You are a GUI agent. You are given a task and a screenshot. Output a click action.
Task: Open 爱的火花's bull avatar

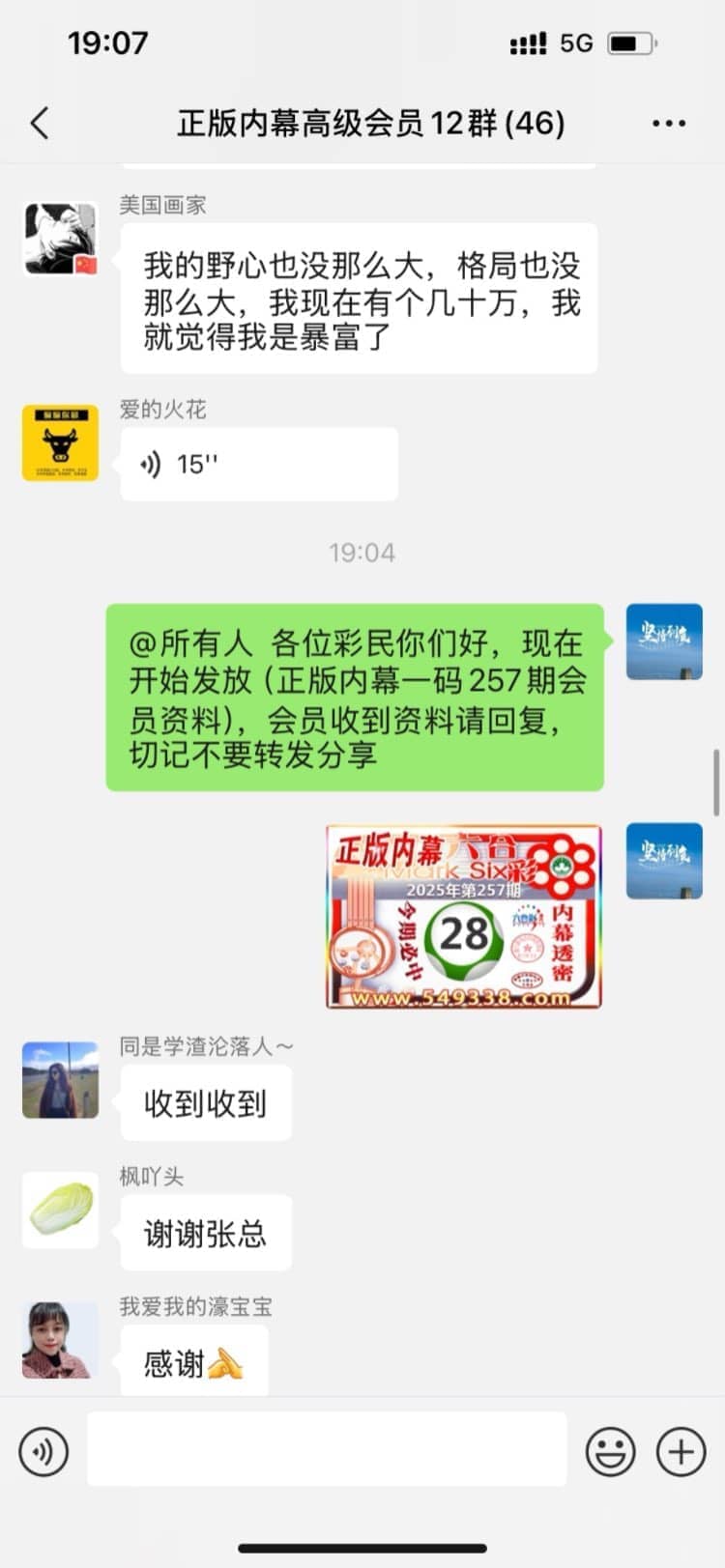60,443
